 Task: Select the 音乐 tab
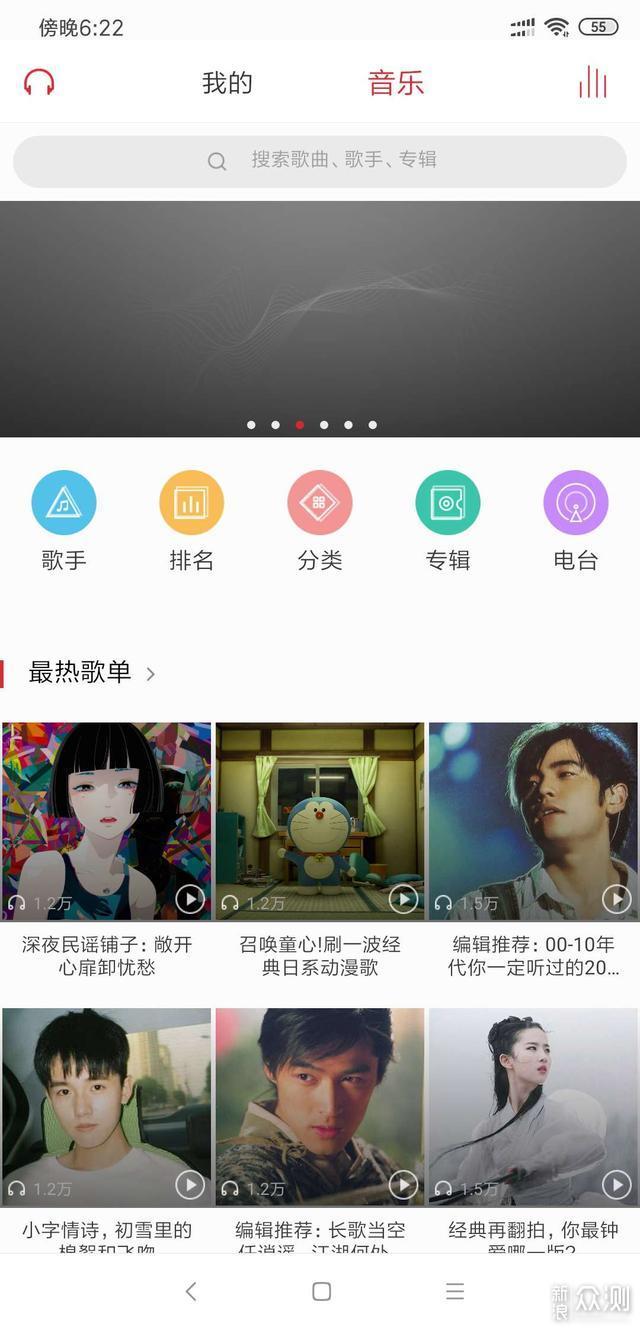(x=396, y=83)
